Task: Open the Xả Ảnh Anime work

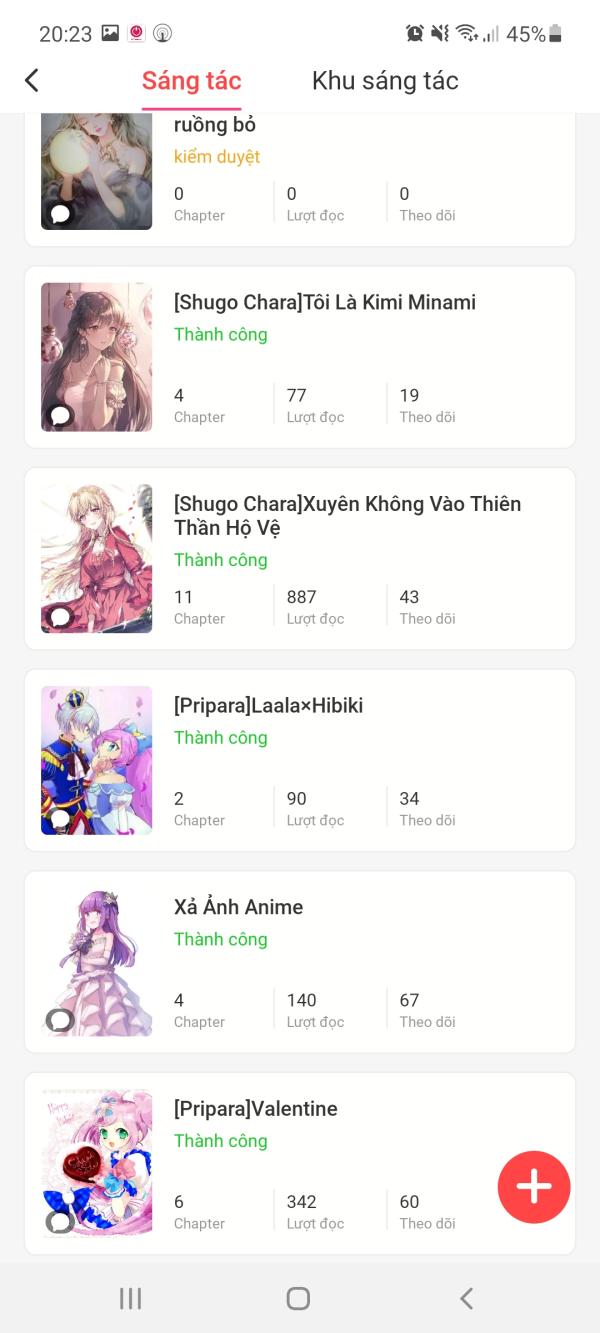Action: (238, 907)
